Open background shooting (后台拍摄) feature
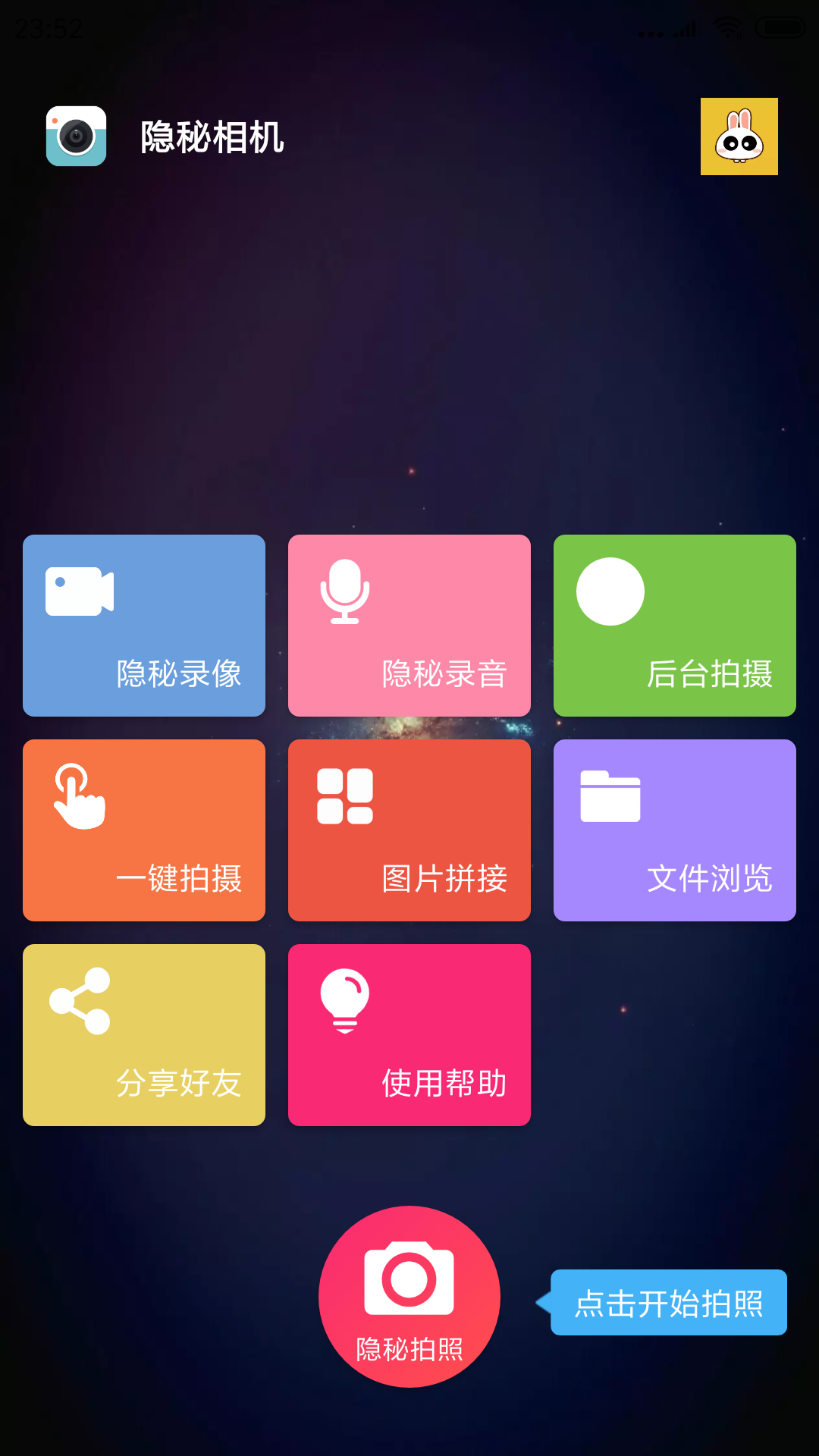This screenshot has height=1456, width=819. pos(674,626)
